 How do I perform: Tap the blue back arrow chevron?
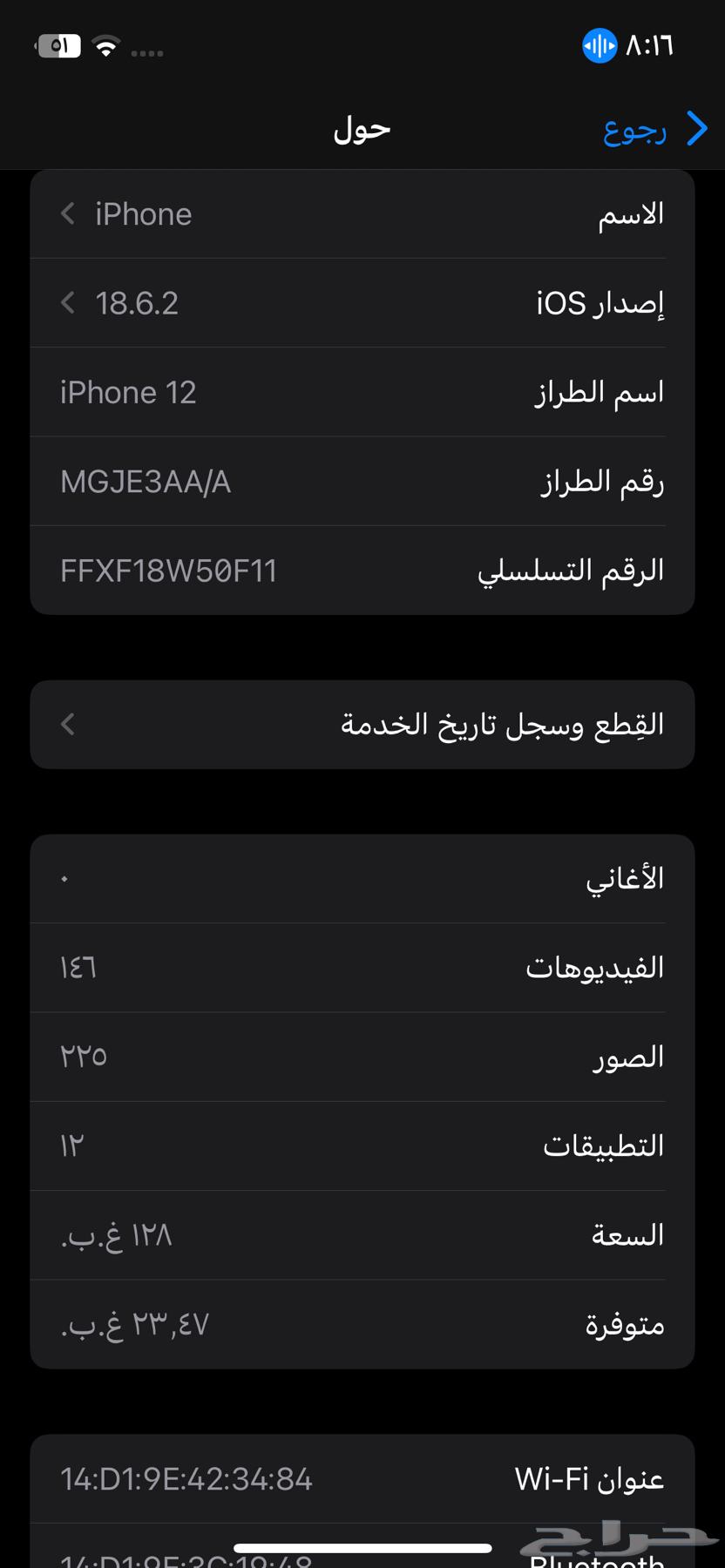(697, 128)
